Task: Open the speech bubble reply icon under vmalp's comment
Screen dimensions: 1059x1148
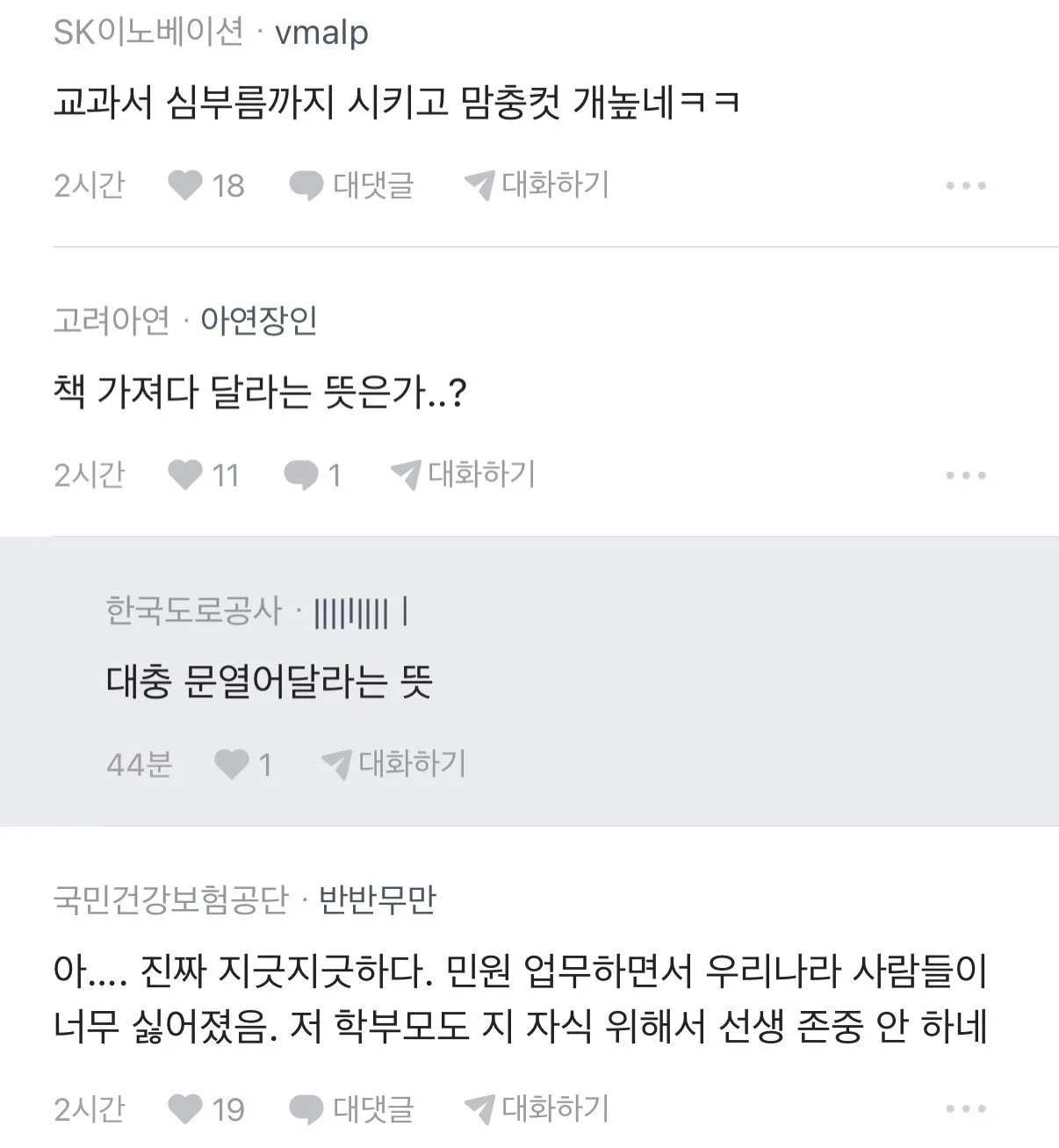Action: coord(306,184)
